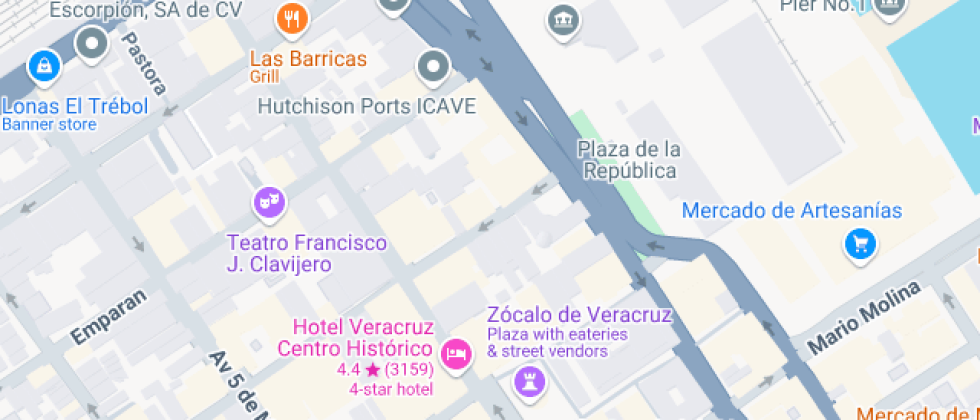This screenshot has width=980, height=420.
Task: Select the Zócalo de Veracruz plaza marker
Action: pyautogui.click(x=527, y=379)
